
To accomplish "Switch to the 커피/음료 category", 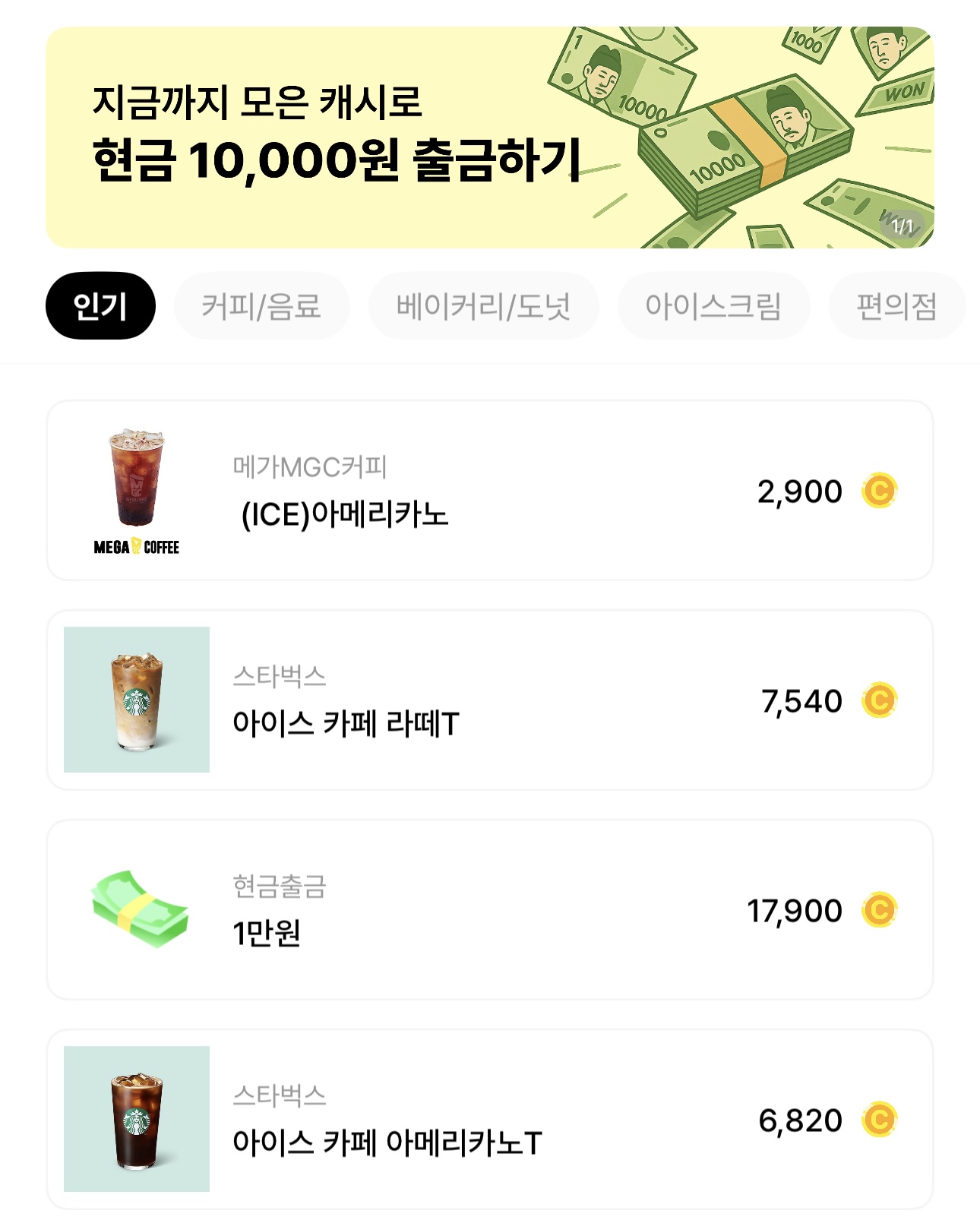I will pyautogui.click(x=261, y=306).
